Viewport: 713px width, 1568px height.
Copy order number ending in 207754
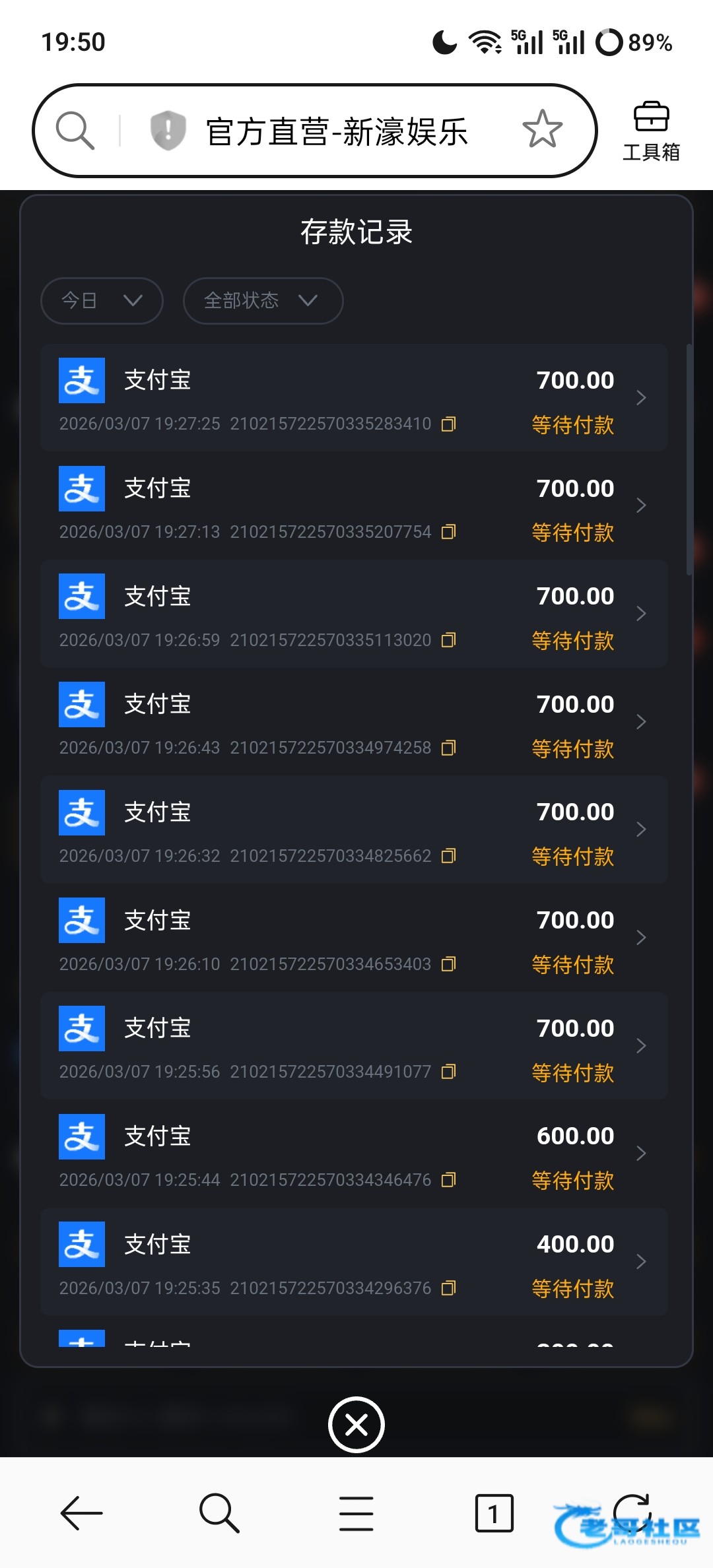tap(449, 532)
